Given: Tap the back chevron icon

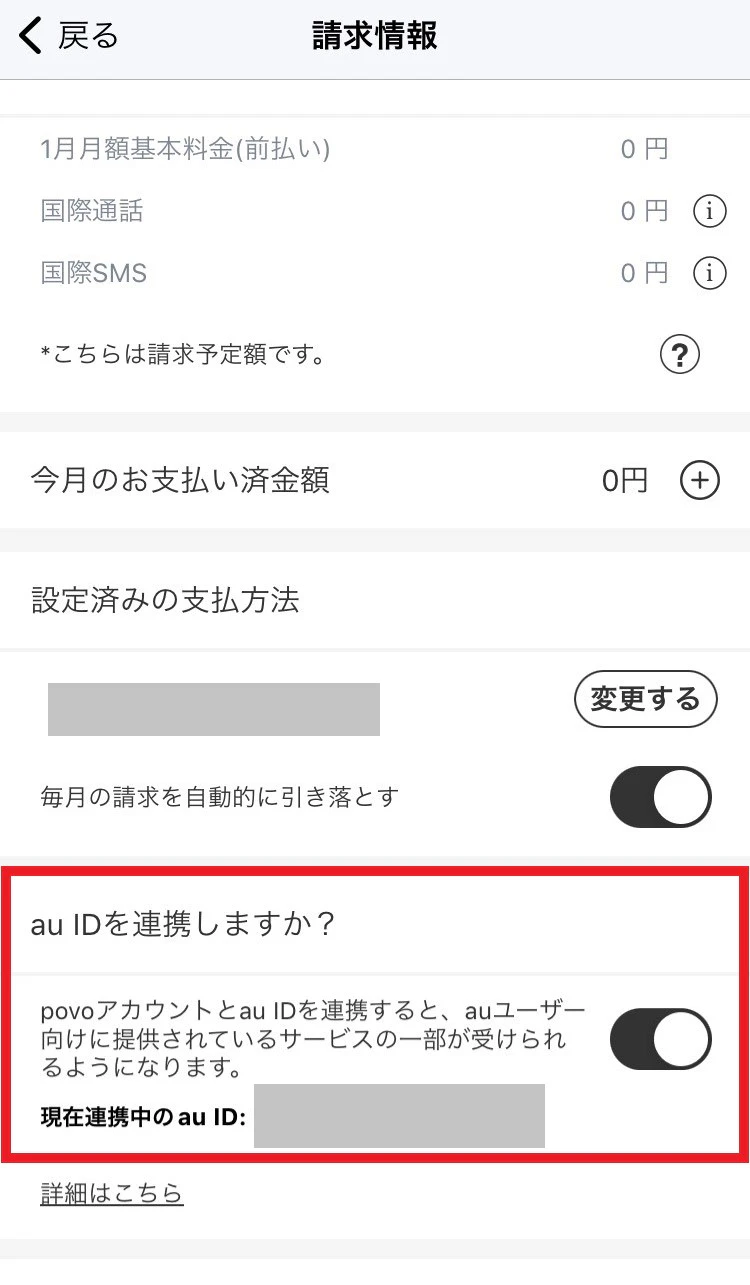Looking at the screenshot, I should tap(27, 33).
